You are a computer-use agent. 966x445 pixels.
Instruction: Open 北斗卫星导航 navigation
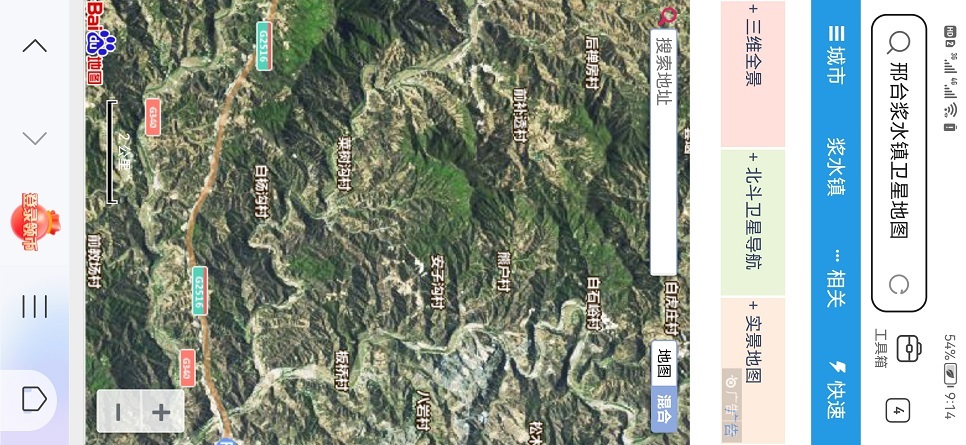pos(752,222)
